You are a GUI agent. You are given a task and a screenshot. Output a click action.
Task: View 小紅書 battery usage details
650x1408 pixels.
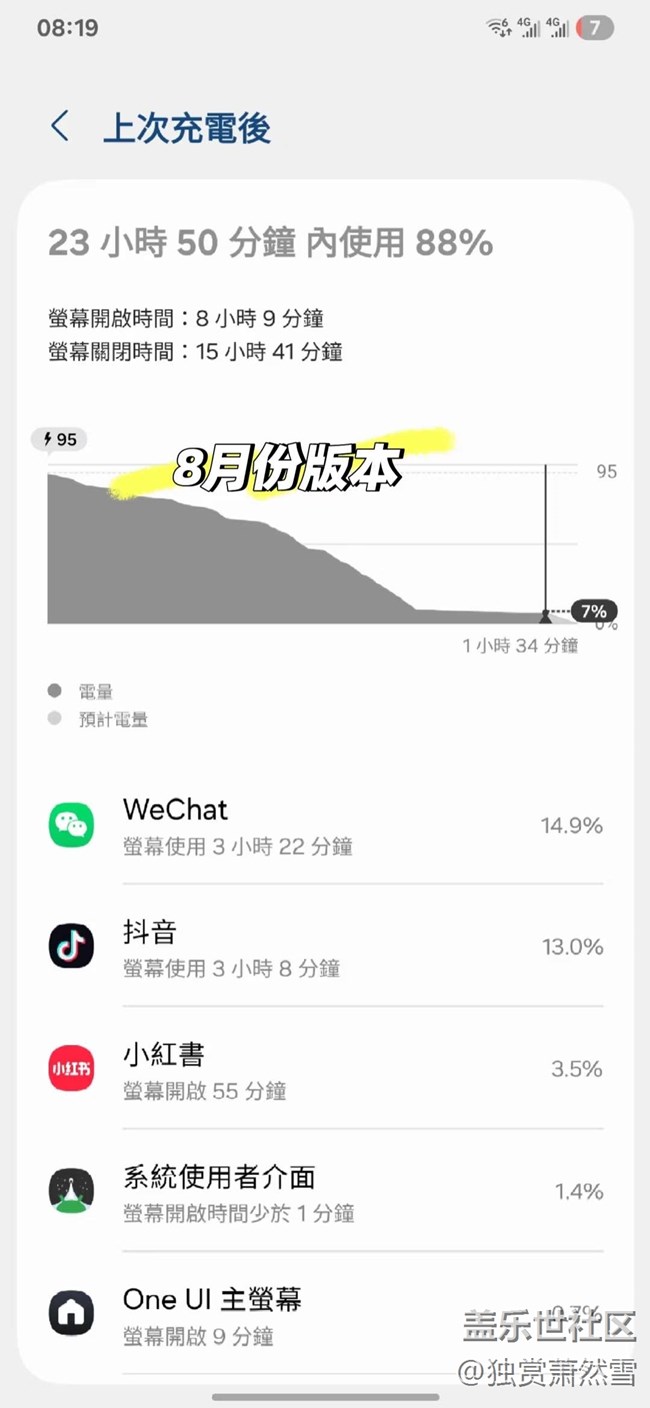(x=326, y=1068)
